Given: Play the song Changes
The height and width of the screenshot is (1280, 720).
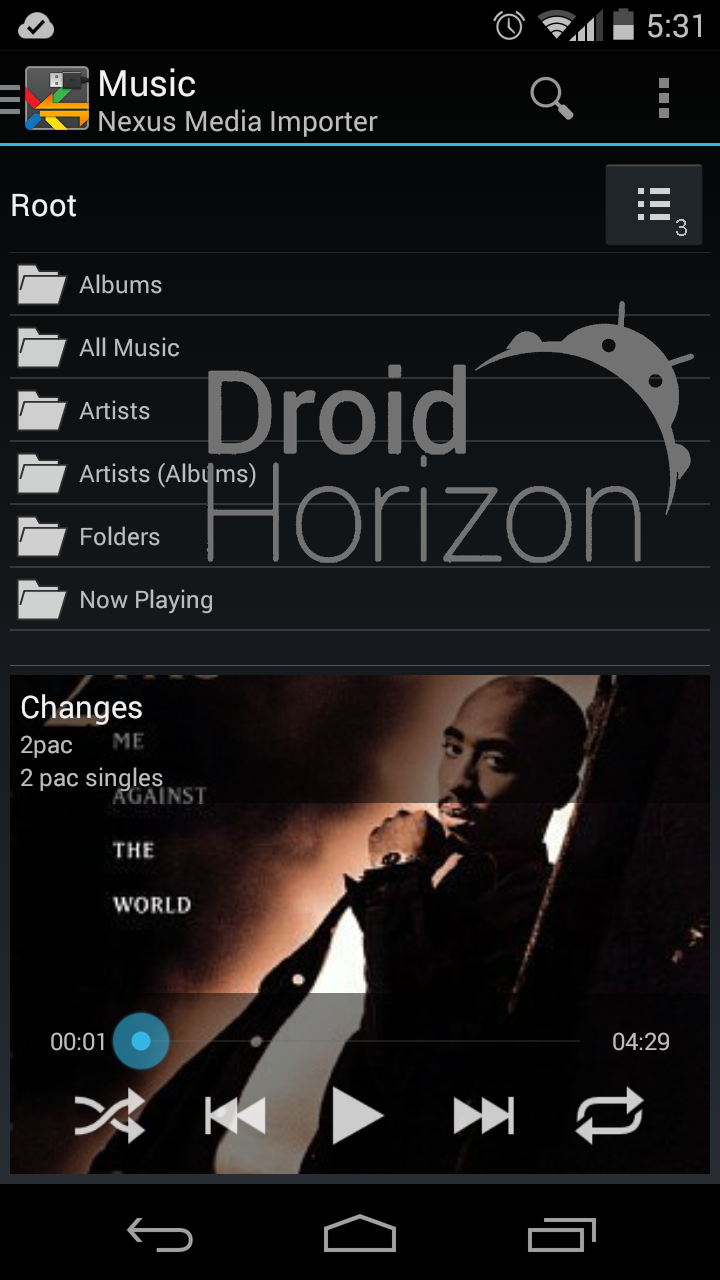Looking at the screenshot, I should pyautogui.click(x=358, y=1115).
